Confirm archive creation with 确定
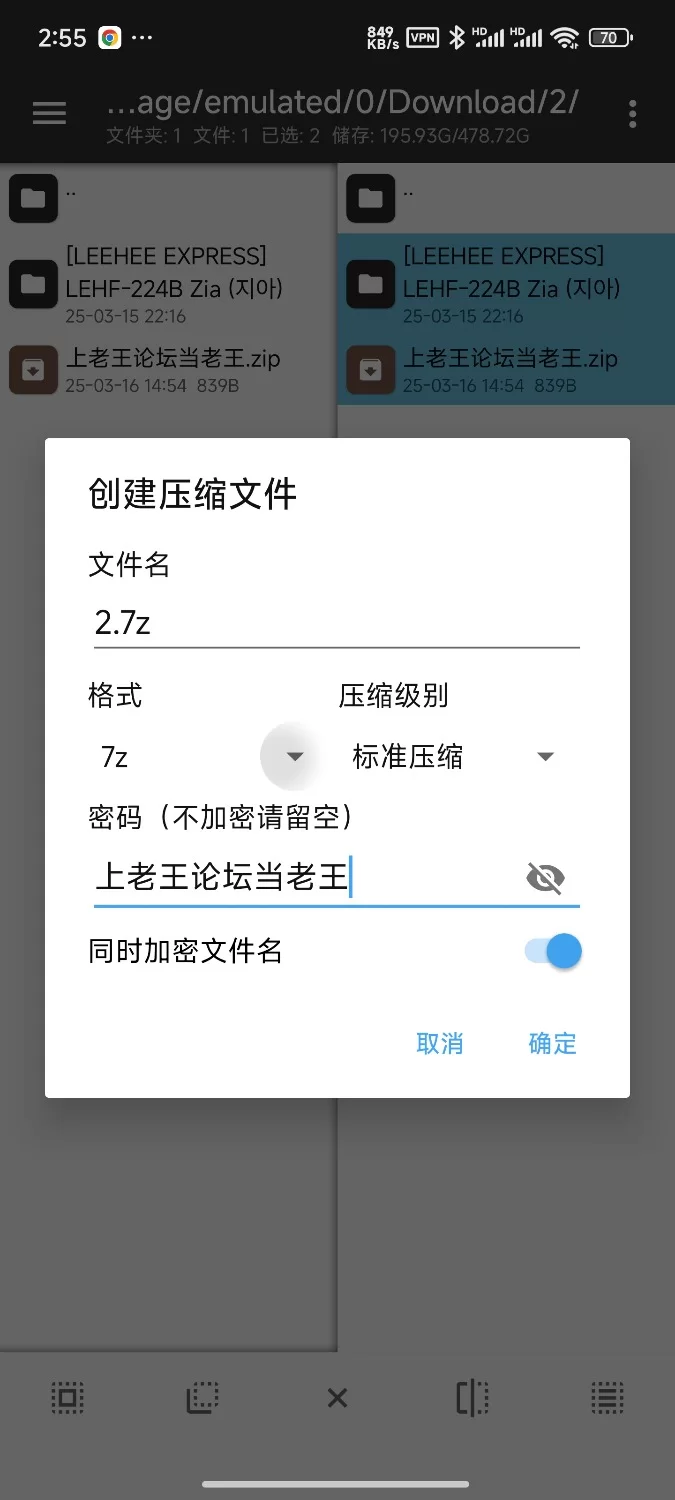Viewport: 675px width, 1500px height. point(552,1043)
